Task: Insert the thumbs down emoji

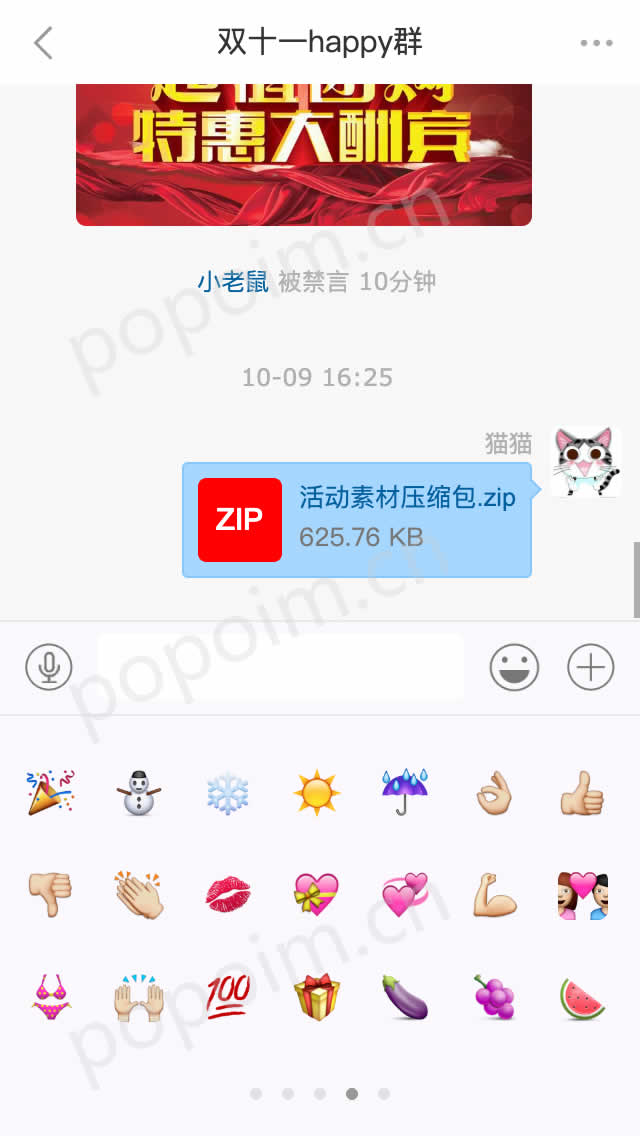Action: [x=49, y=893]
